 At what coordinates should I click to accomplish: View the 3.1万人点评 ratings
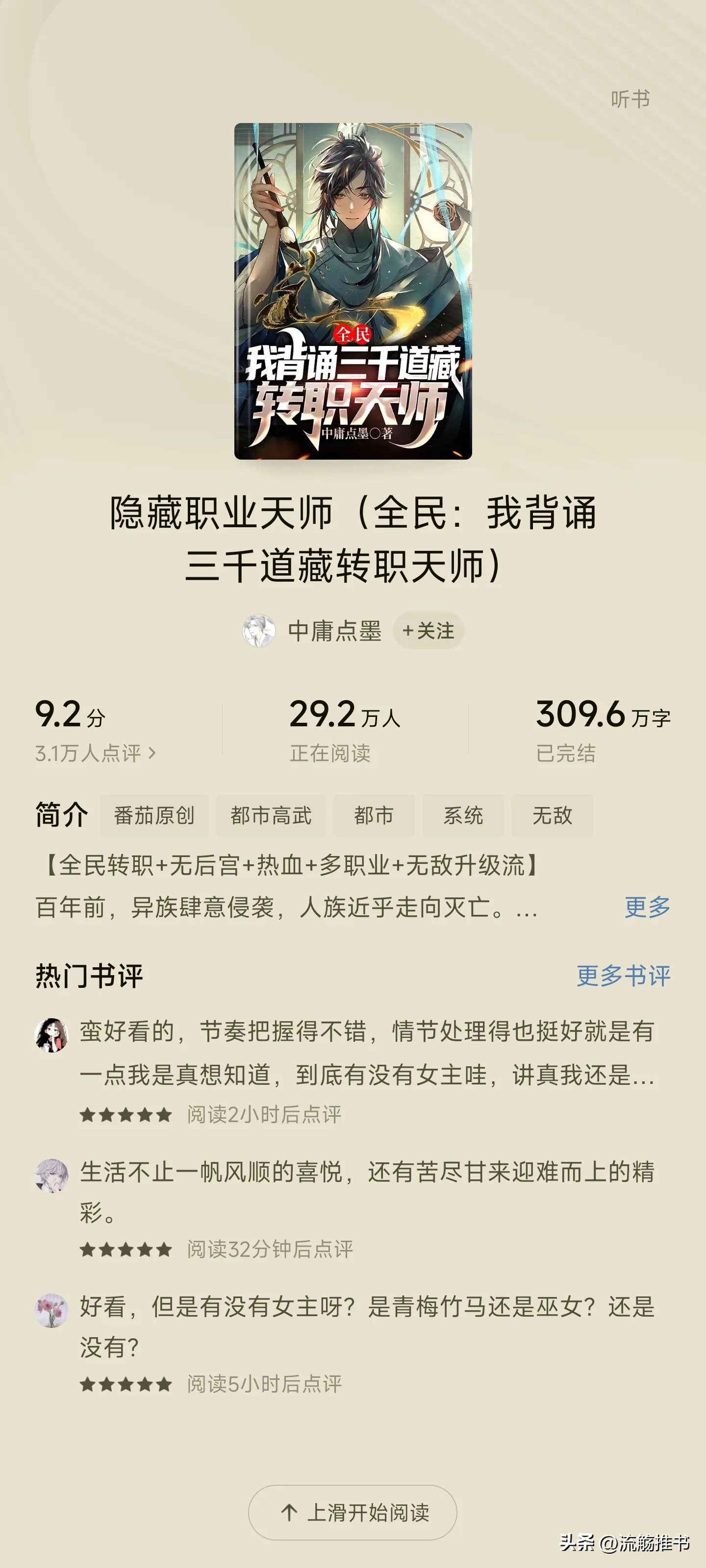(96, 753)
